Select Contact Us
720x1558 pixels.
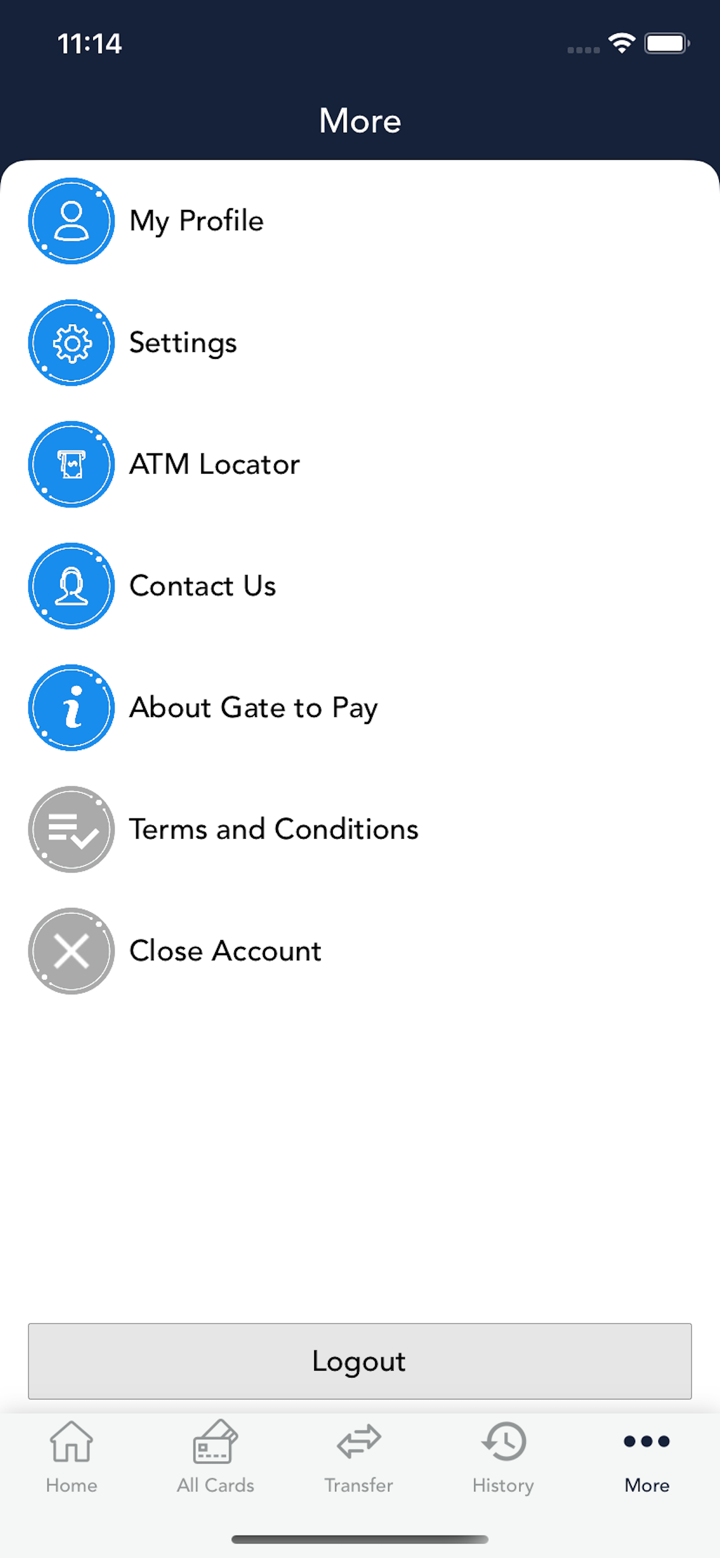tap(202, 586)
